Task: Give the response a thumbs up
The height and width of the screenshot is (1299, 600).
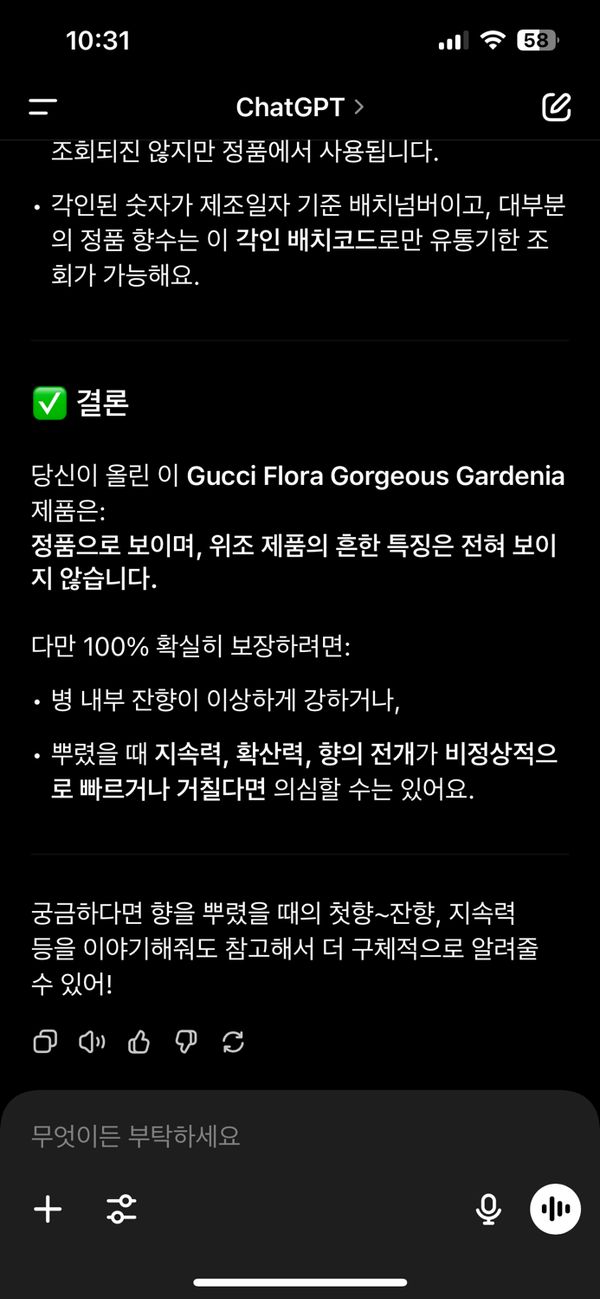Action: click(139, 1042)
